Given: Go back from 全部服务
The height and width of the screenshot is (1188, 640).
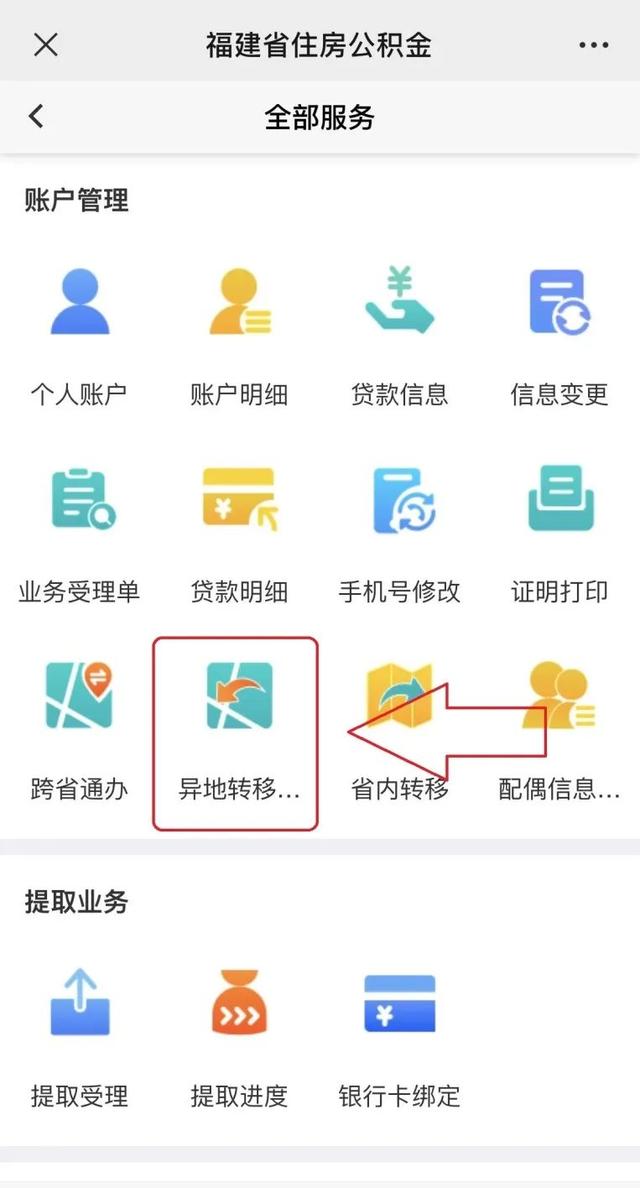Looking at the screenshot, I should pos(37,117).
